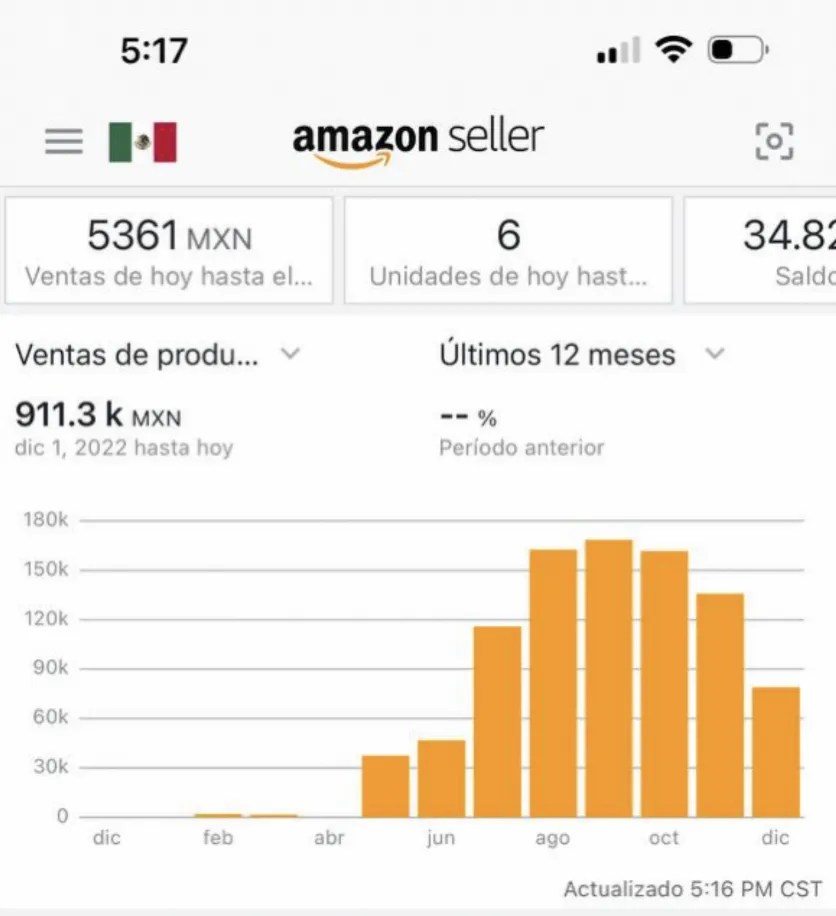Tap the Mexico marketplace flag
The image size is (836, 916).
142,142
